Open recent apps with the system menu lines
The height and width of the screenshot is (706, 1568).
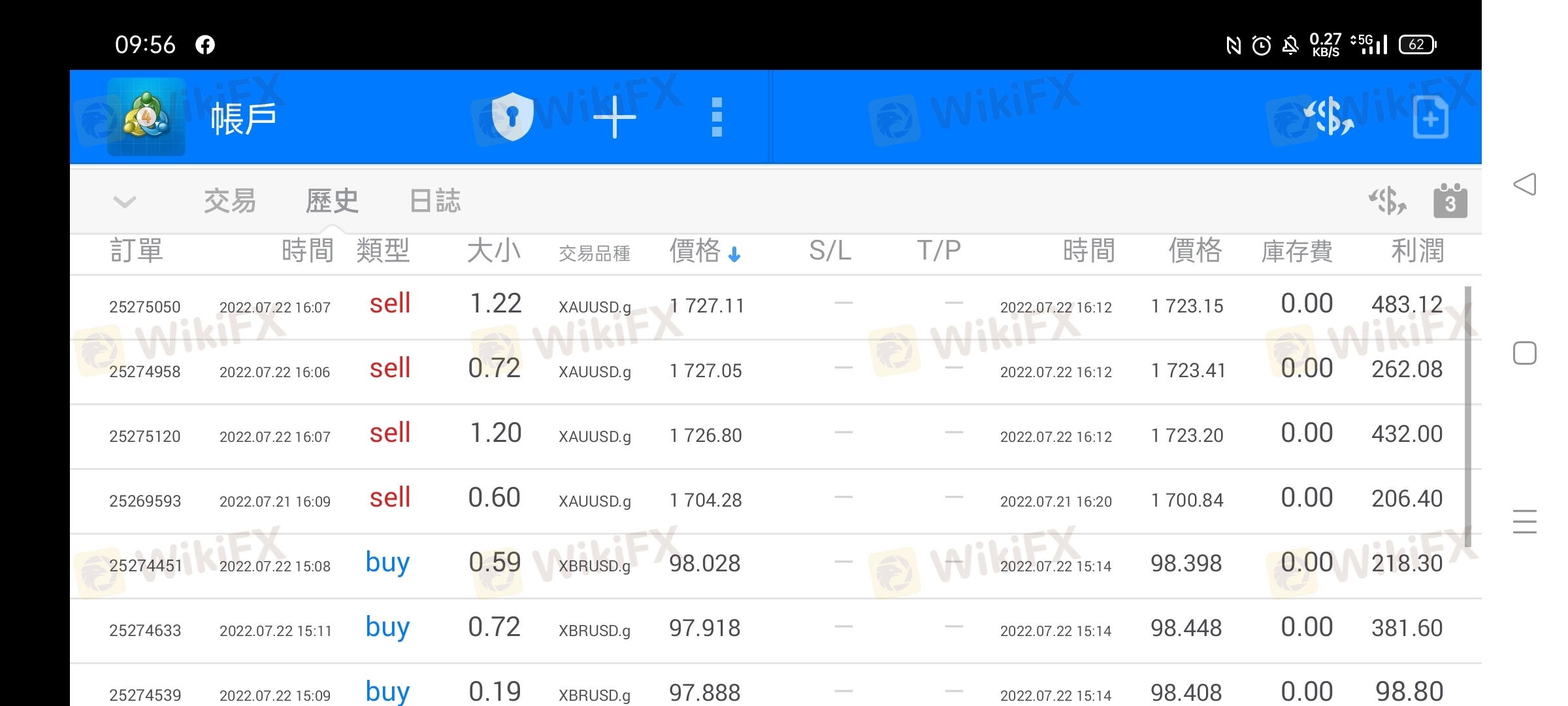click(1524, 522)
